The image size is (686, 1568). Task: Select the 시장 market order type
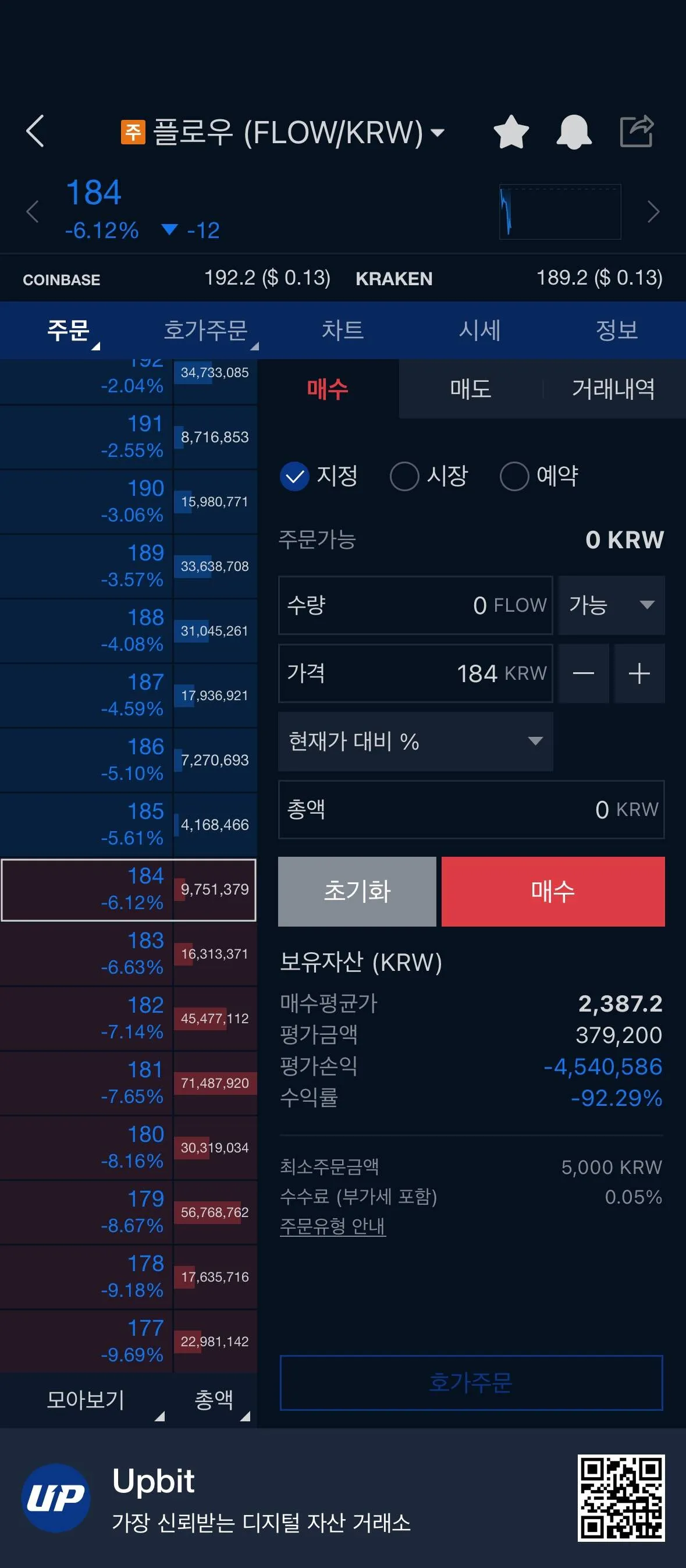pos(430,476)
